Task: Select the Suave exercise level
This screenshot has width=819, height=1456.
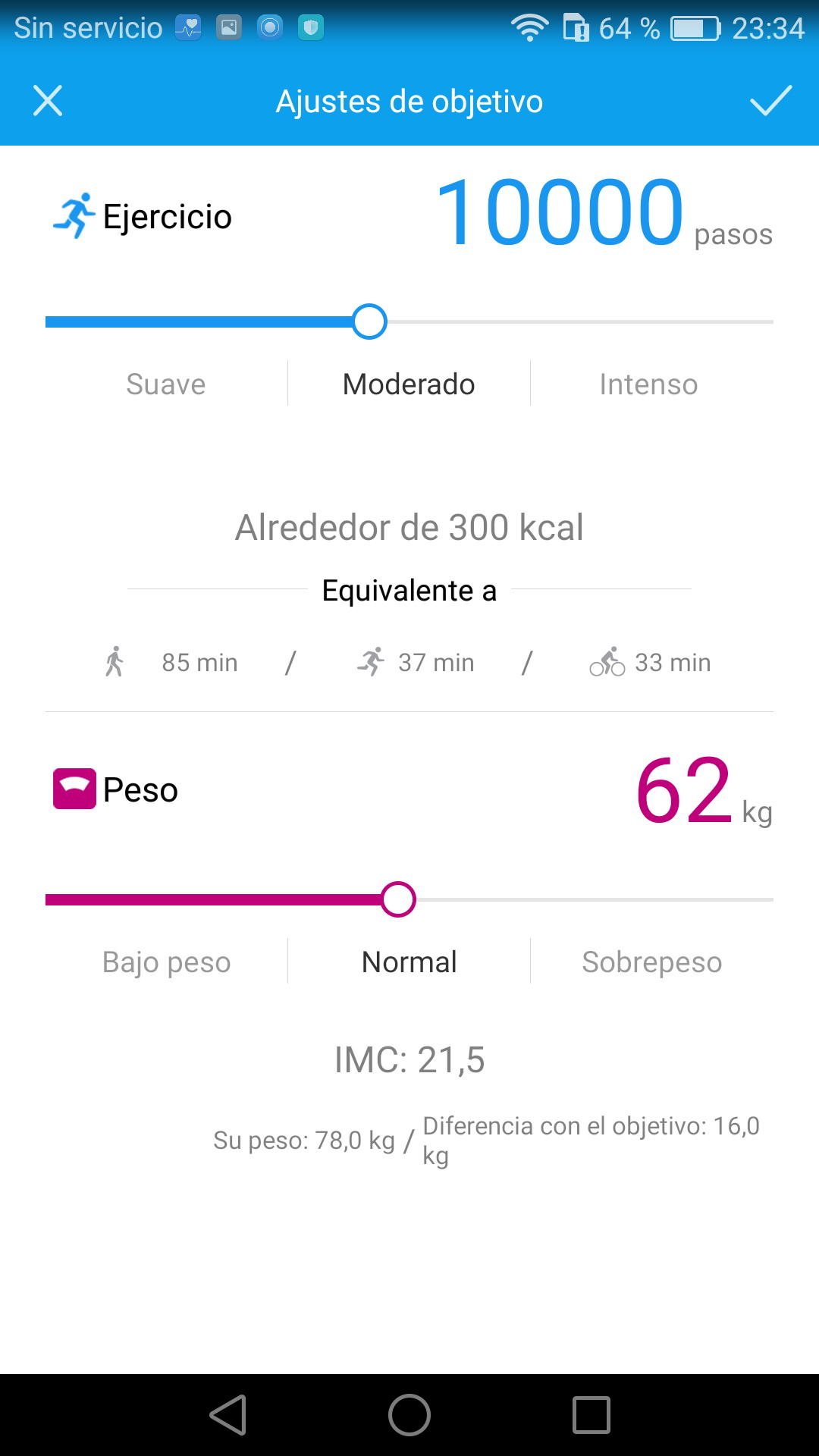Action: coord(166,384)
